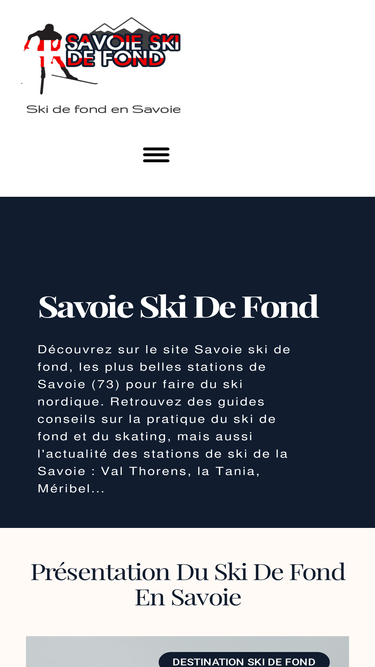375x667 pixels.
Task: Open the Destination Ski de Fond tag
Action: pos(244,660)
